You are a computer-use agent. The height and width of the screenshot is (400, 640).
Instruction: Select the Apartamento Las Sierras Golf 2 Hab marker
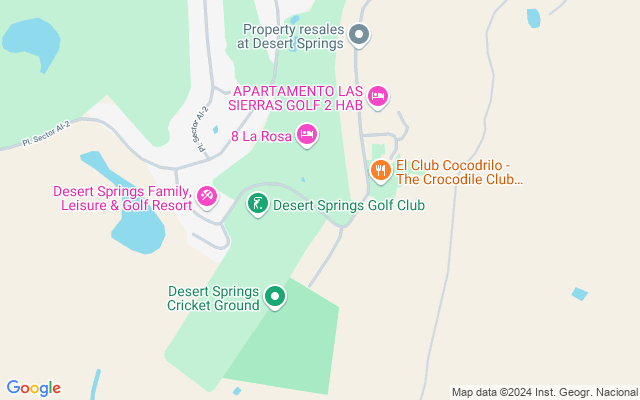(x=378, y=97)
